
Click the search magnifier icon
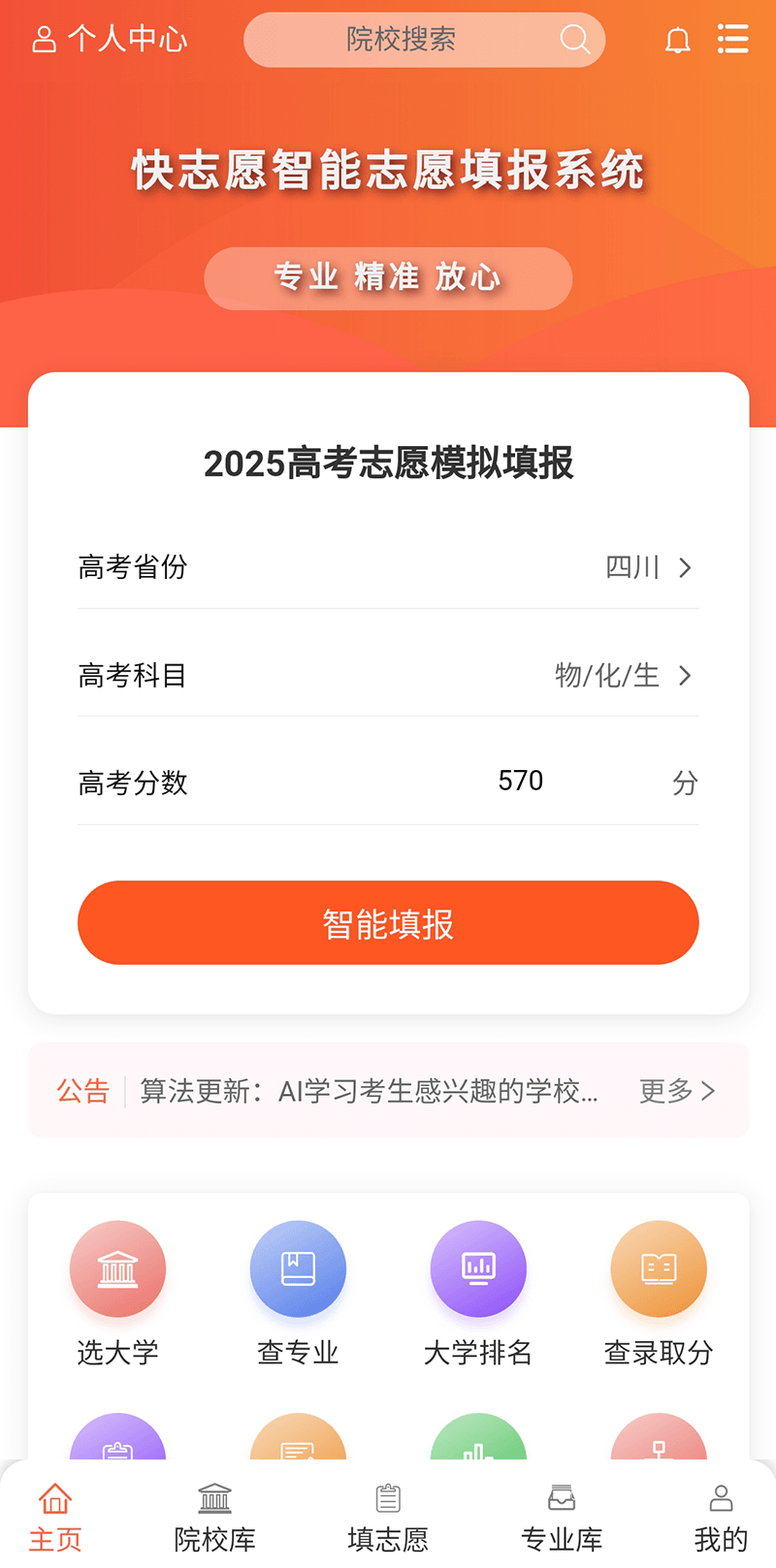pyautogui.click(x=574, y=40)
